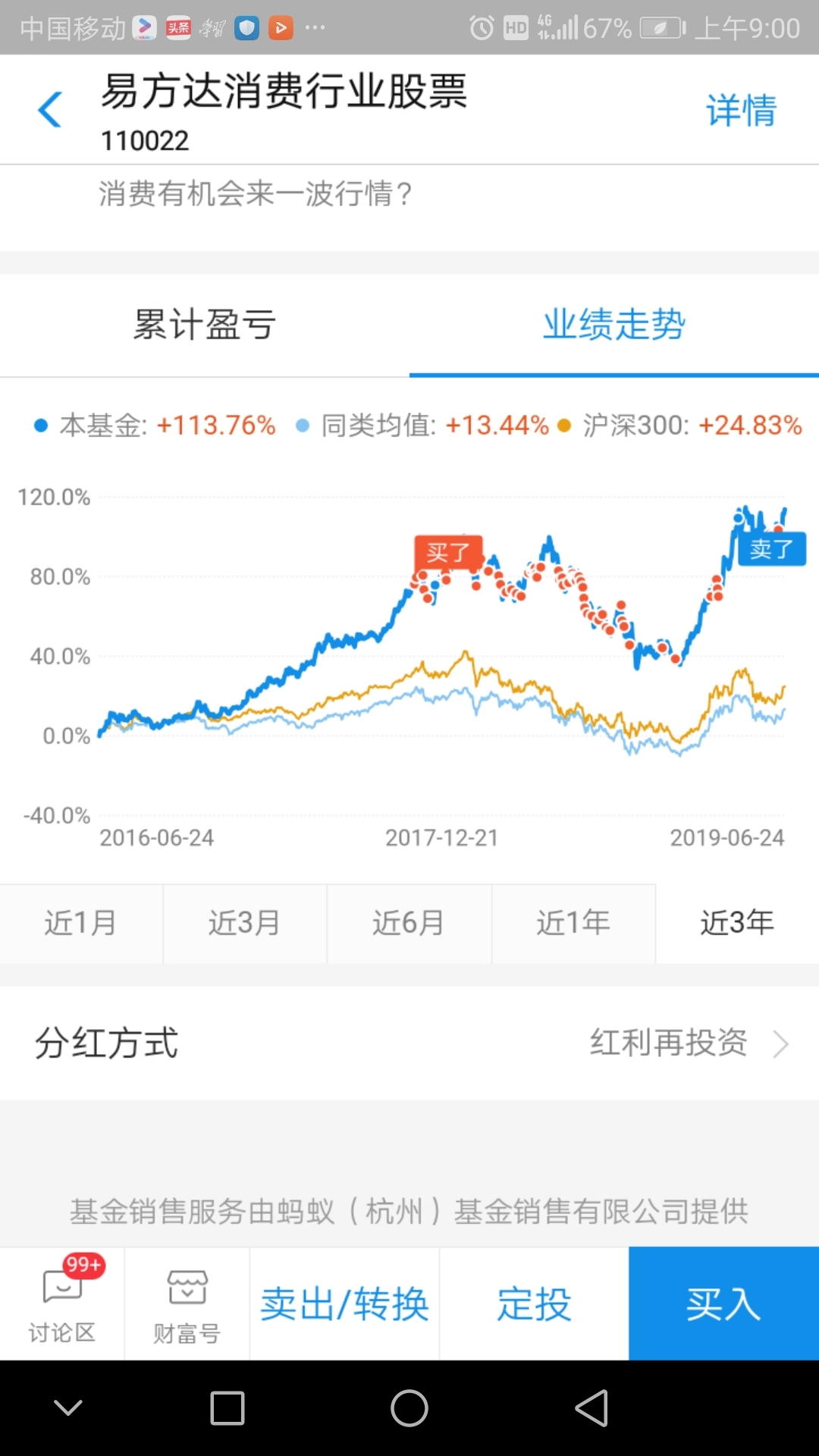Open 财富号

(187, 1304)
